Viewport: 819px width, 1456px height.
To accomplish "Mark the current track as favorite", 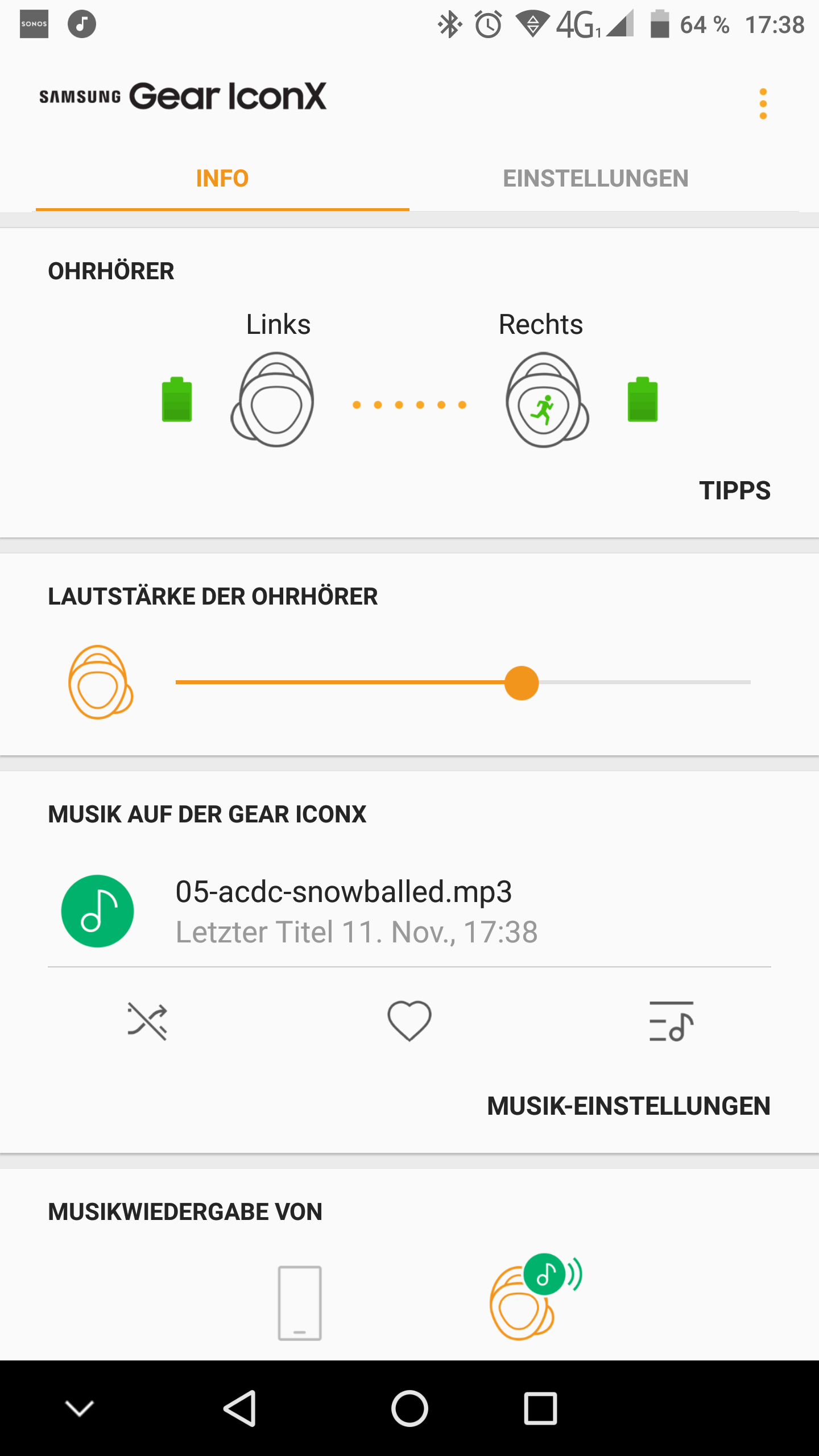I will 409,1021.
